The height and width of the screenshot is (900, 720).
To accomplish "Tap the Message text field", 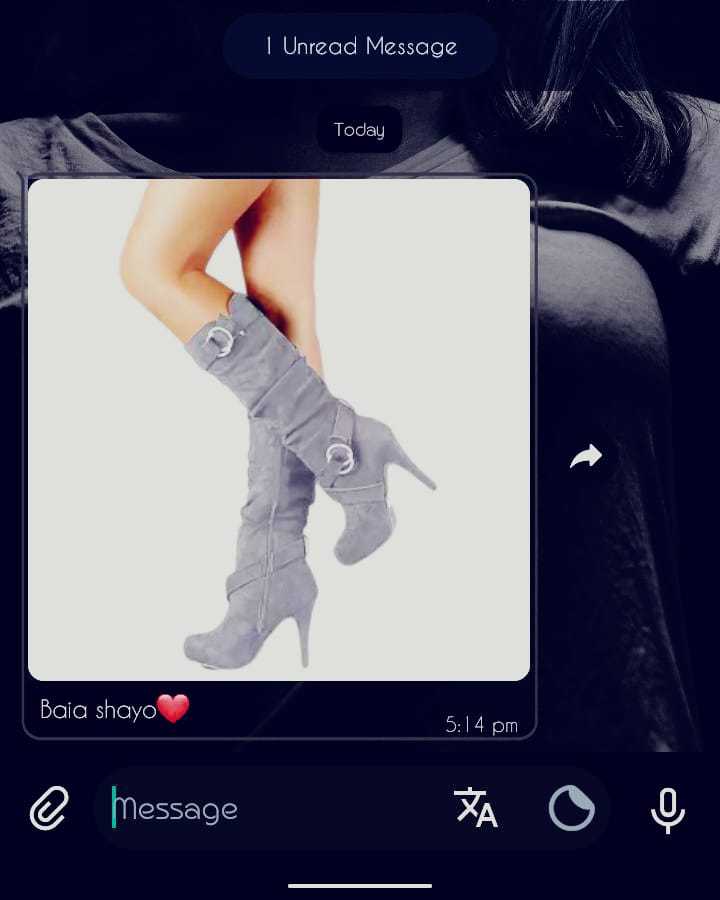I will point(270,809).
